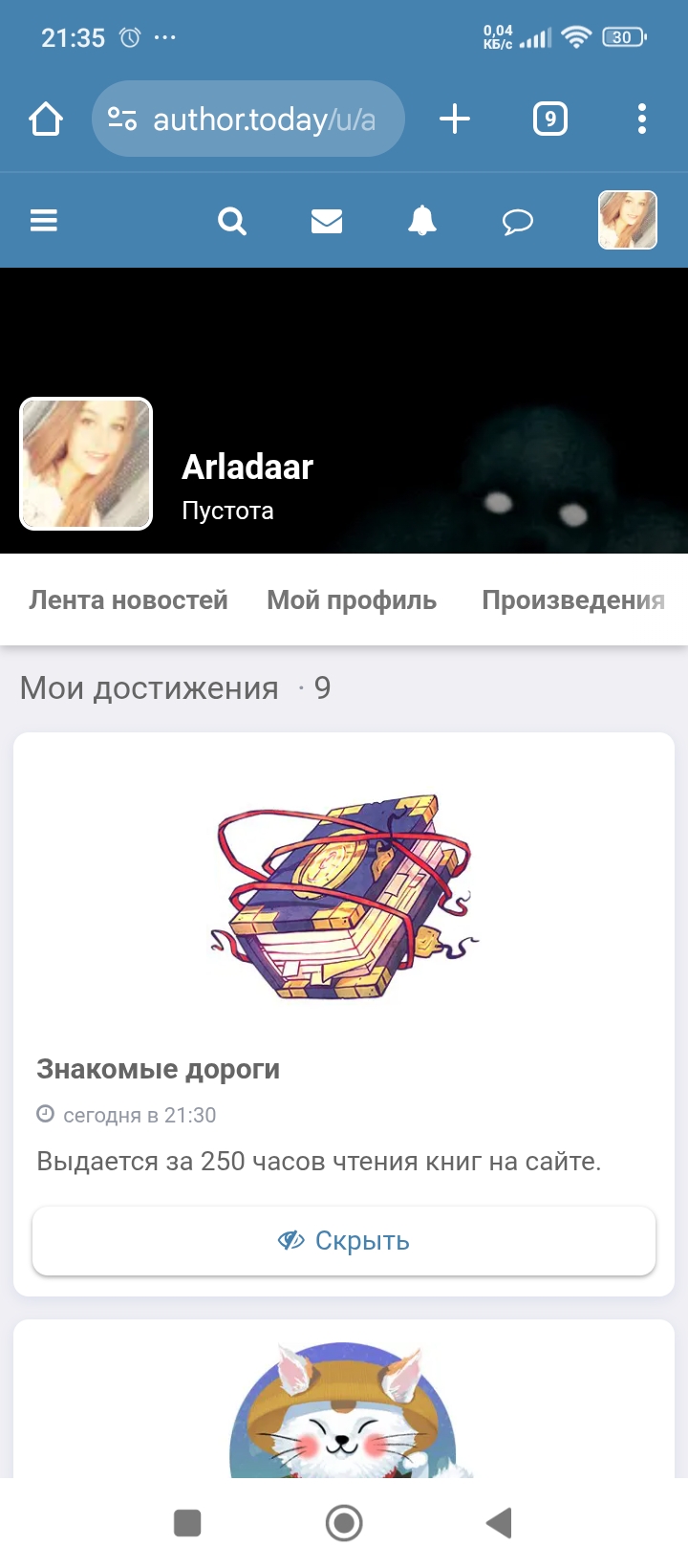Switch to Мой профиль tab
The image size is (688, 1568).
352,600
